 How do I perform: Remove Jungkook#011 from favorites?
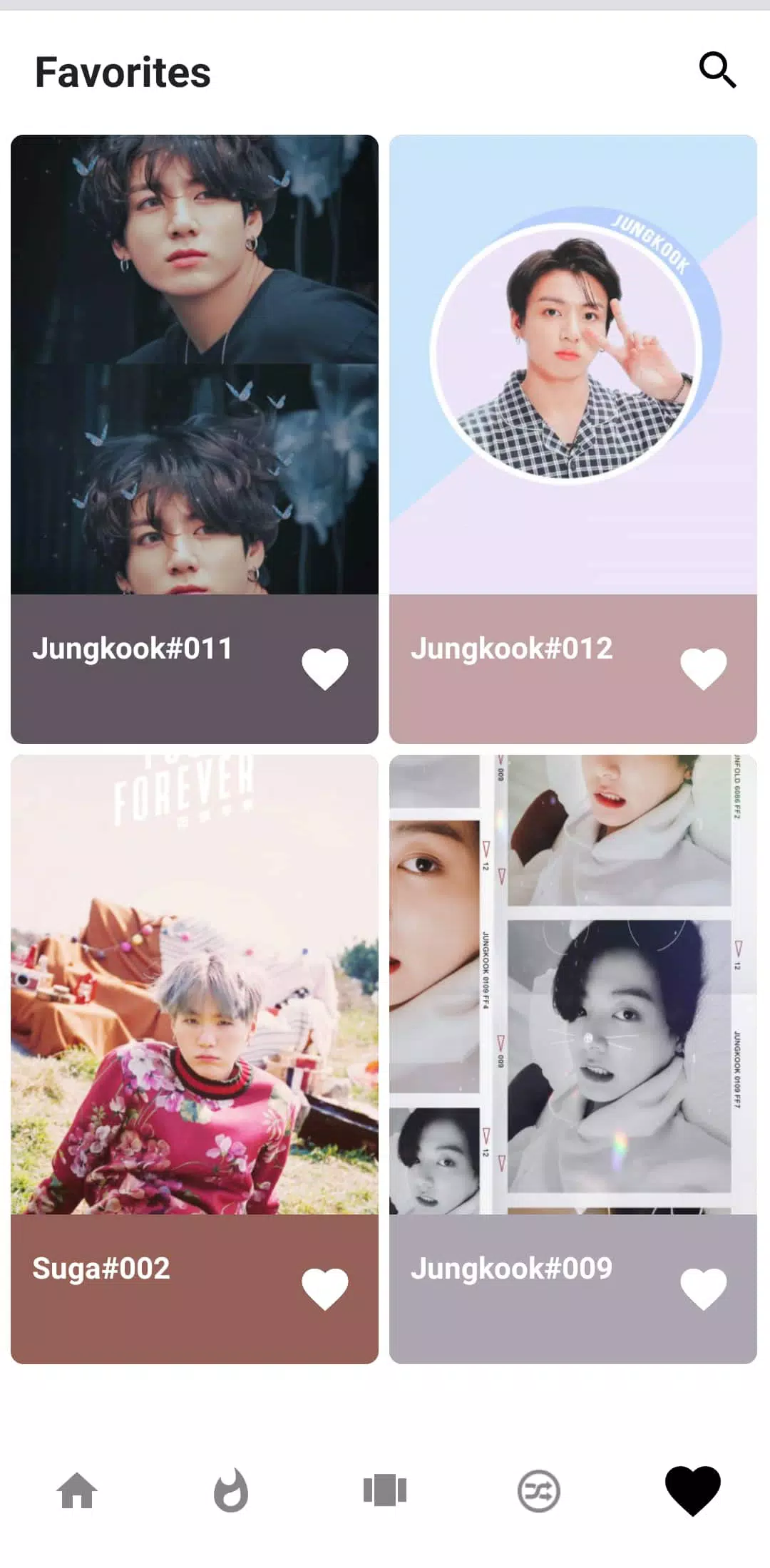click(324, 669)
